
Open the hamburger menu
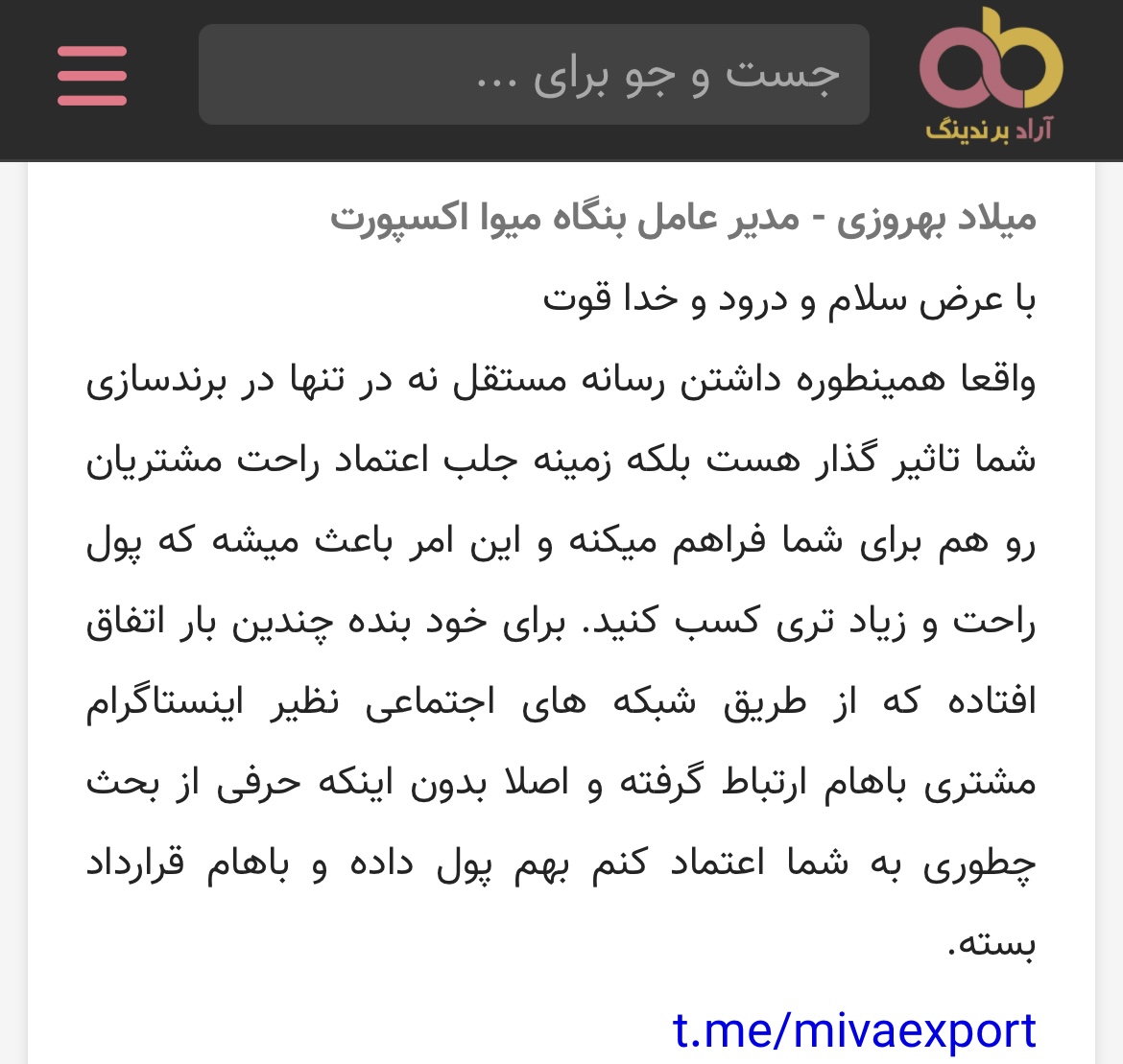pyautogui.click(x=92, y=76)
